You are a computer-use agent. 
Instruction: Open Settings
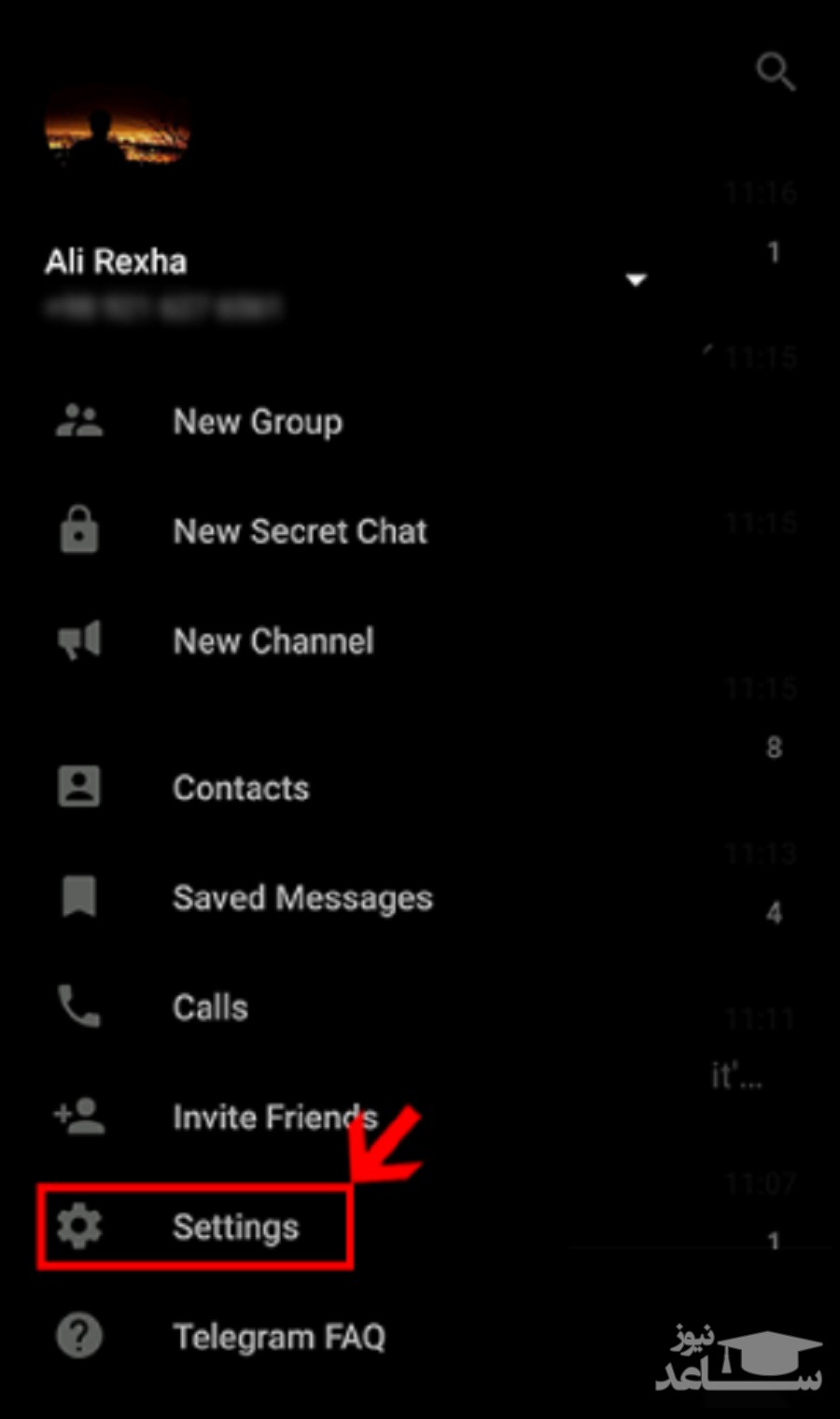coord(235,1227)
